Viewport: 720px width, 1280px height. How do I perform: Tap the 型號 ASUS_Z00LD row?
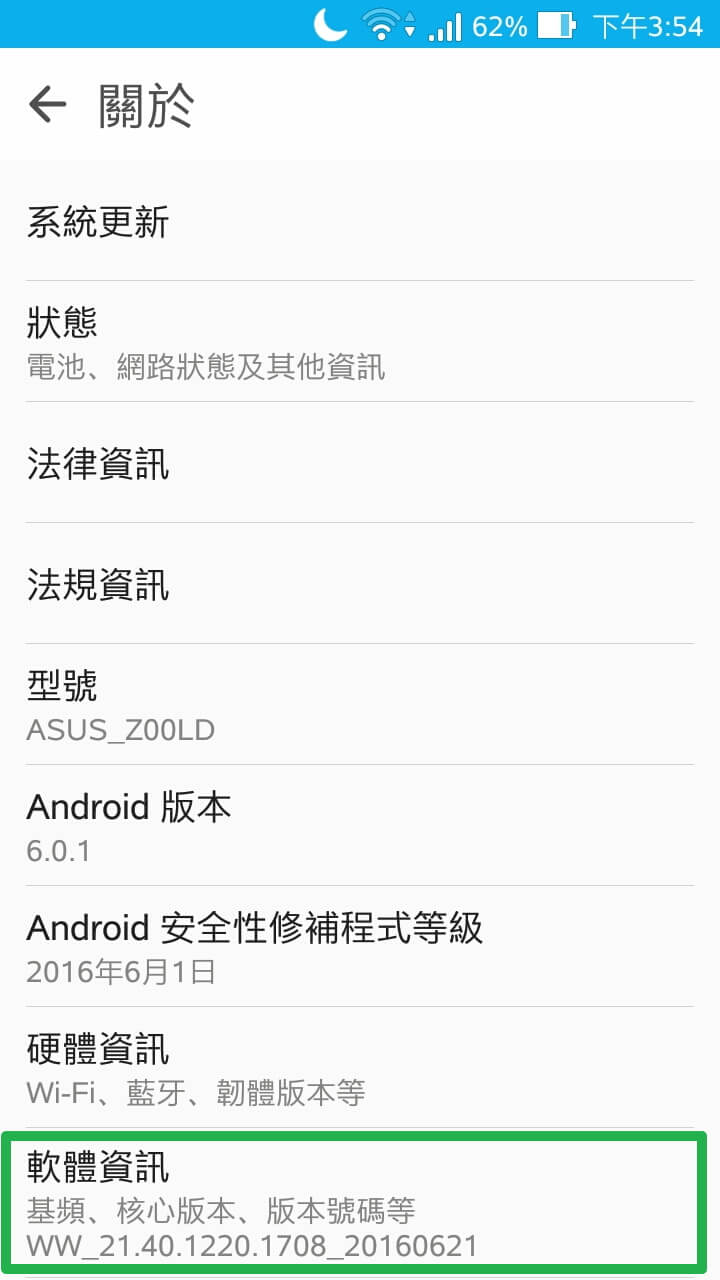point(360,705)
